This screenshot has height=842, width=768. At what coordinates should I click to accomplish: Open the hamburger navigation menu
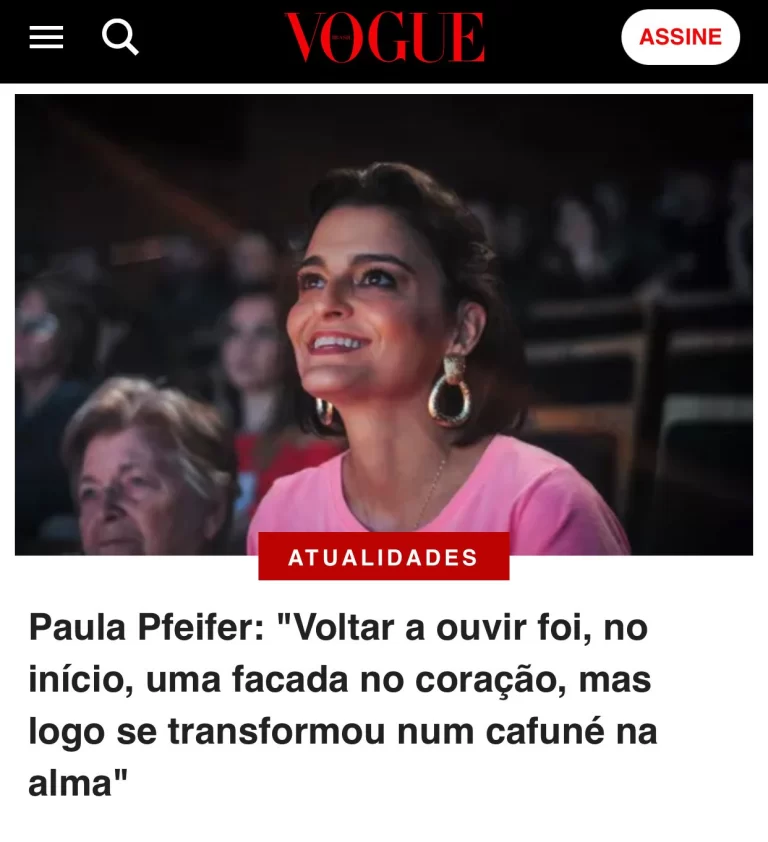46,38
